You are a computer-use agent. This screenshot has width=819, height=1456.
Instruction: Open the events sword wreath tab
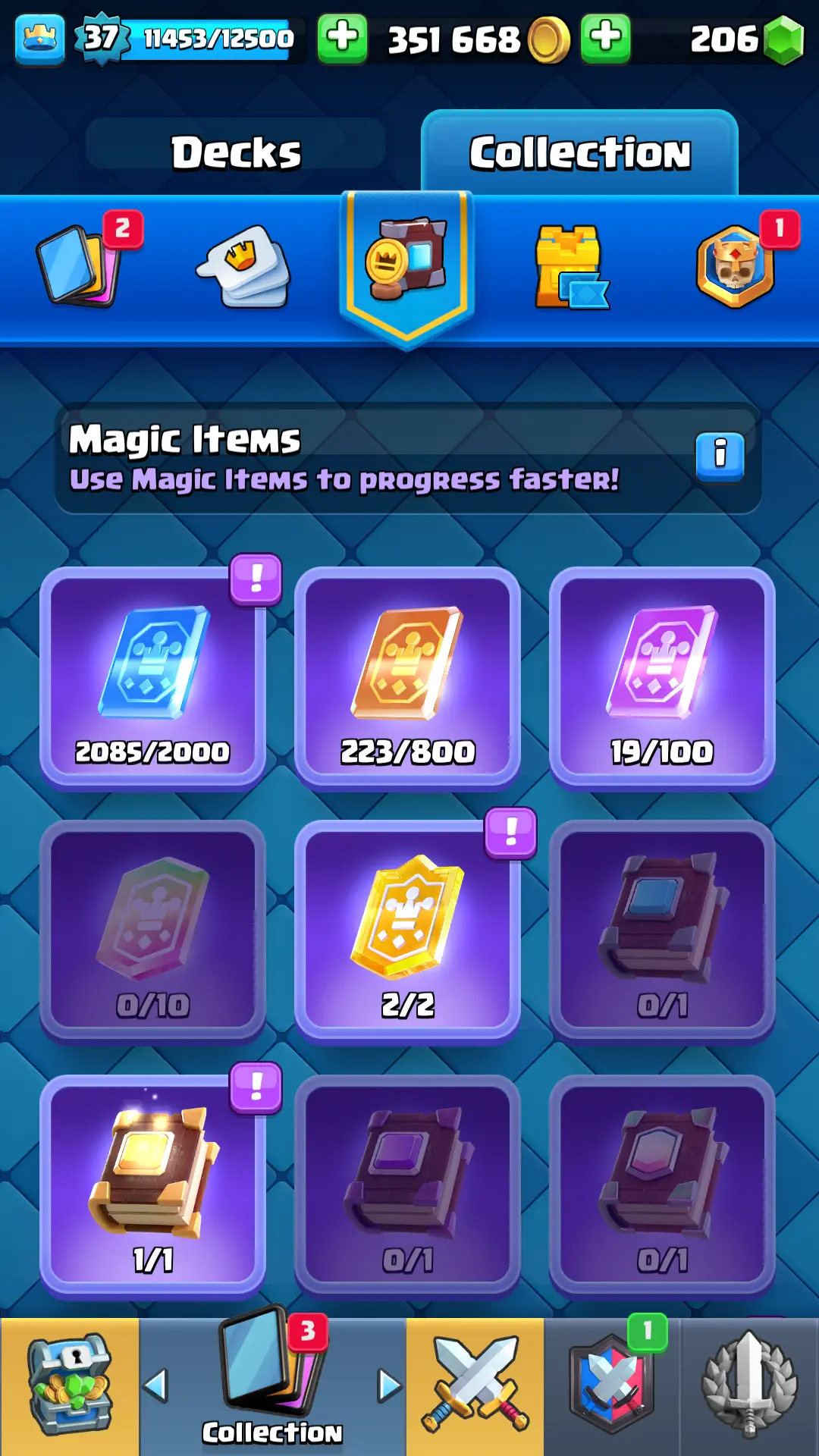click(749, 1386)
